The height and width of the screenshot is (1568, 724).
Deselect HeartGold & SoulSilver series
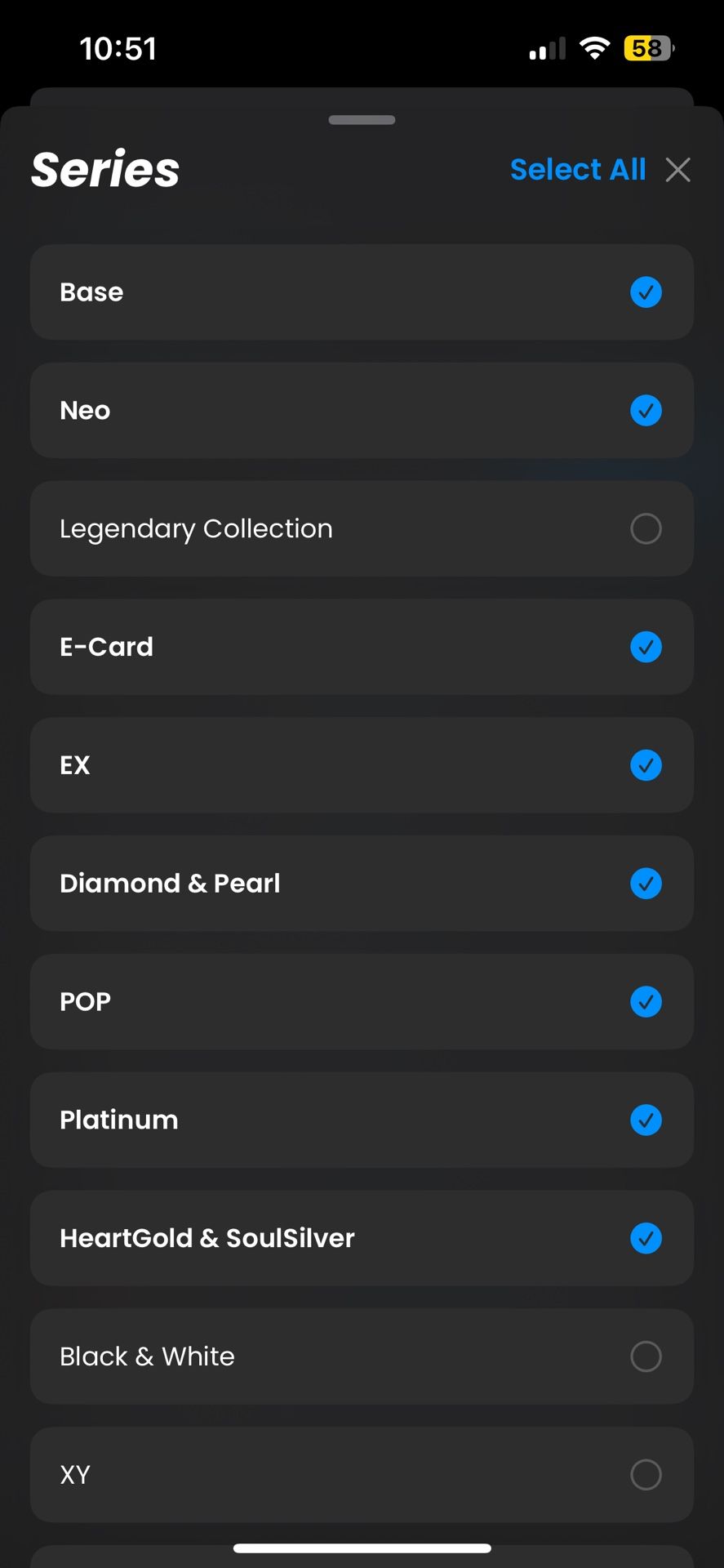[x=646, y=1239]
